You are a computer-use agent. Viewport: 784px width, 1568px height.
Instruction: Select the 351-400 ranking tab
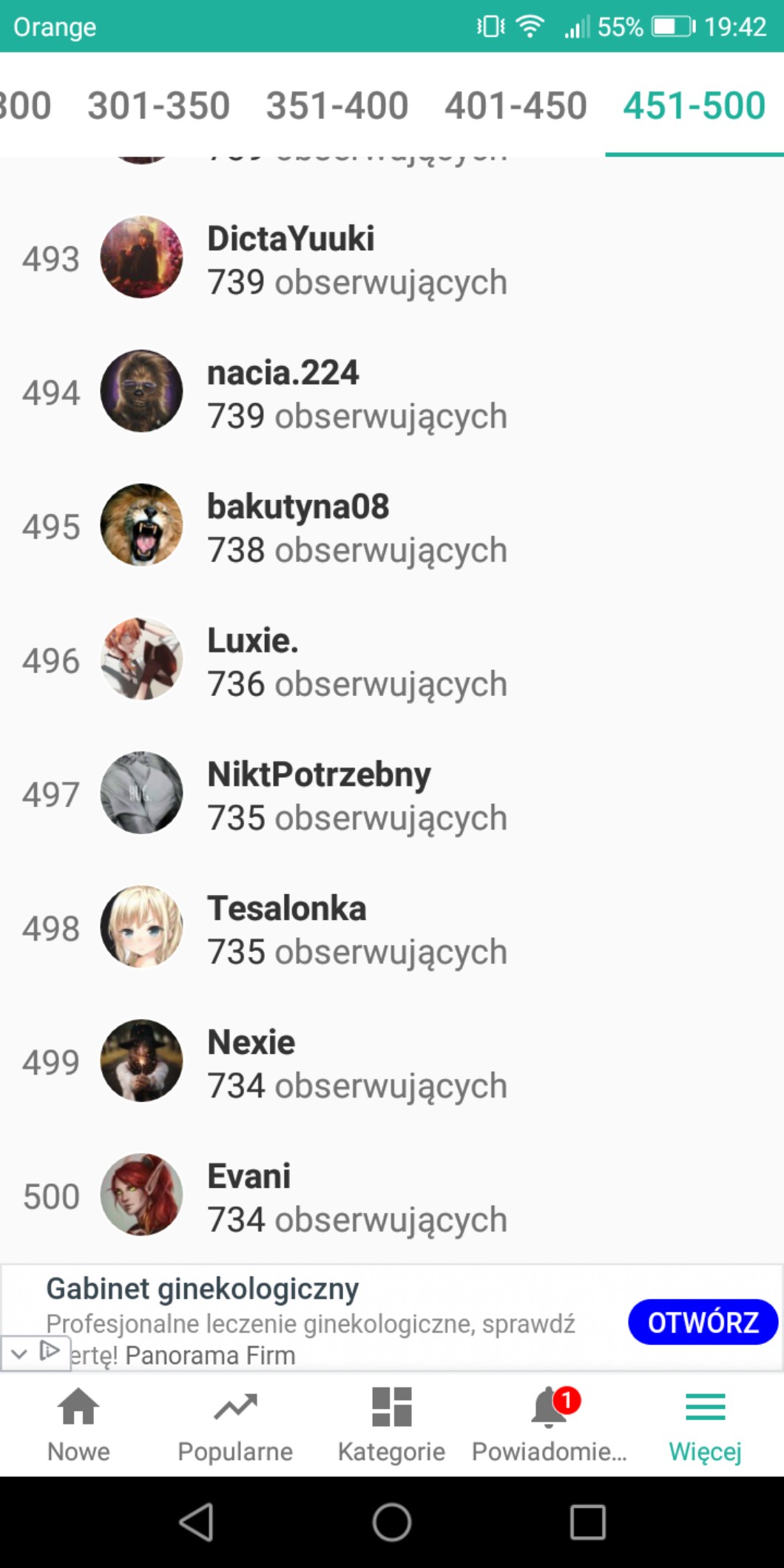click(337, 105)
